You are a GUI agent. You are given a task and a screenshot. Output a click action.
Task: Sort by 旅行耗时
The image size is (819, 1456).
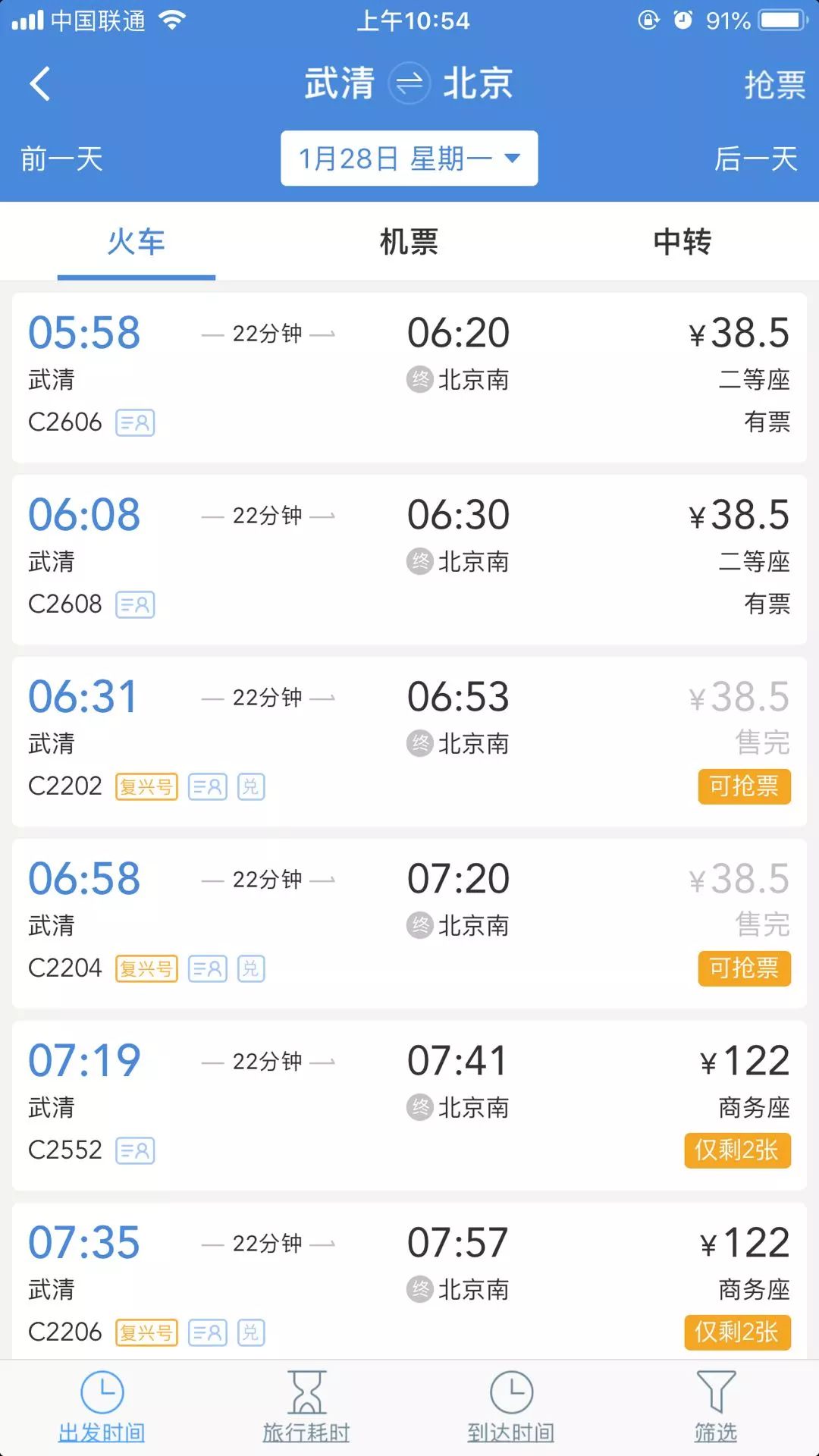pos(306,1407)
